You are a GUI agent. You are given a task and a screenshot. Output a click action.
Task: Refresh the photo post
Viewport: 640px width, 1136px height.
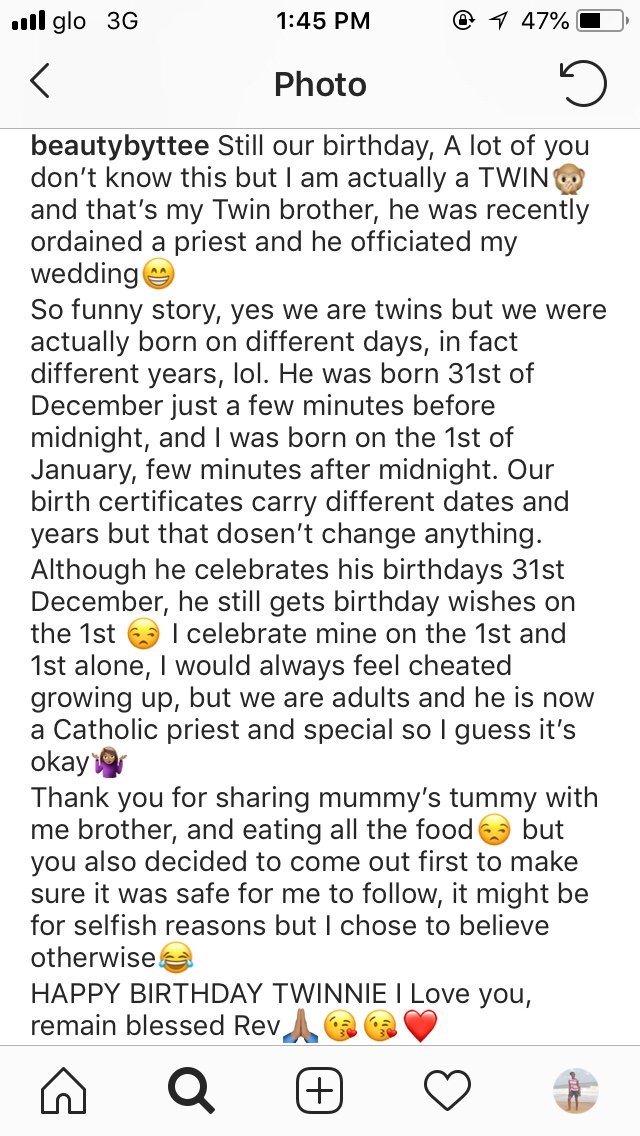[584, 84]
